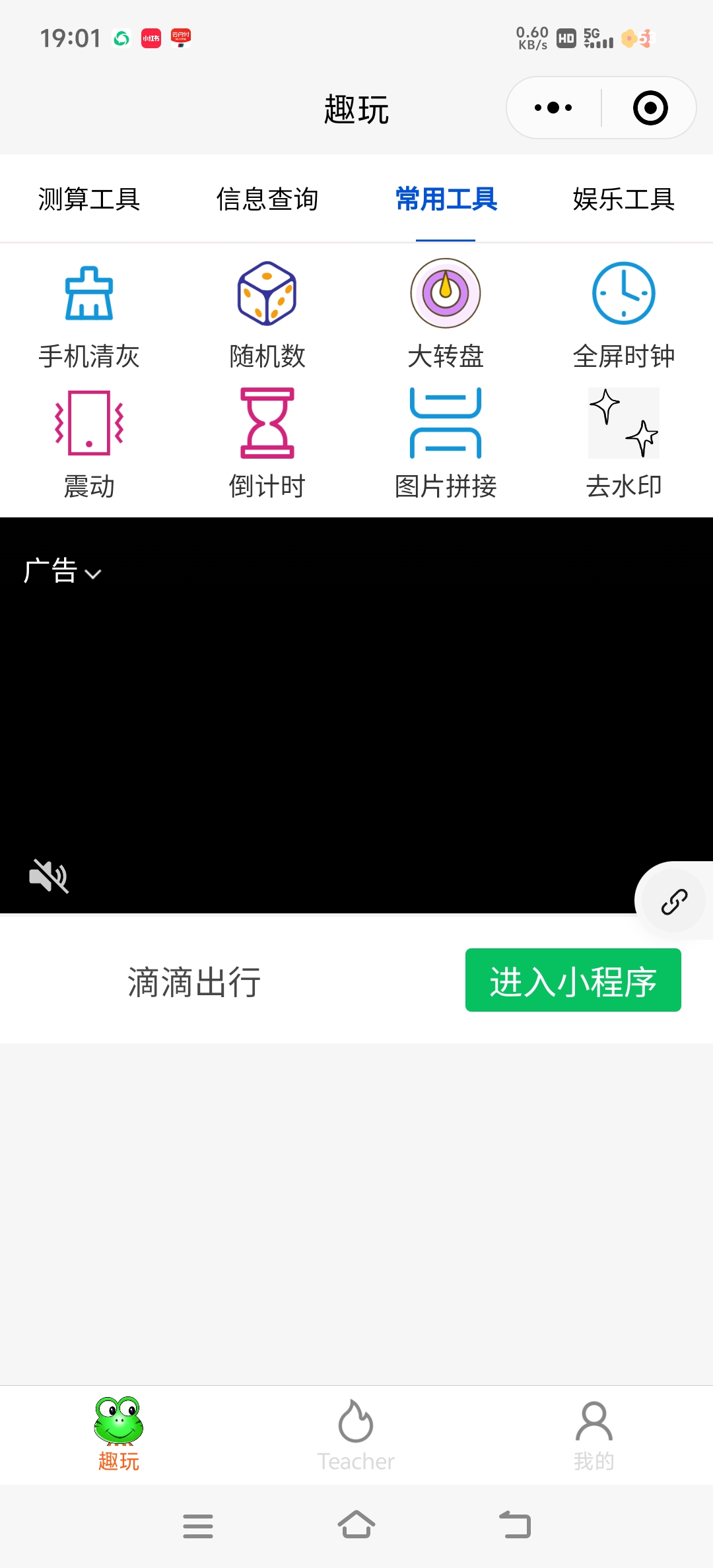Open the 图片拼接 tool
Viewport: 713px width, 1568px height.
[446, 443]
